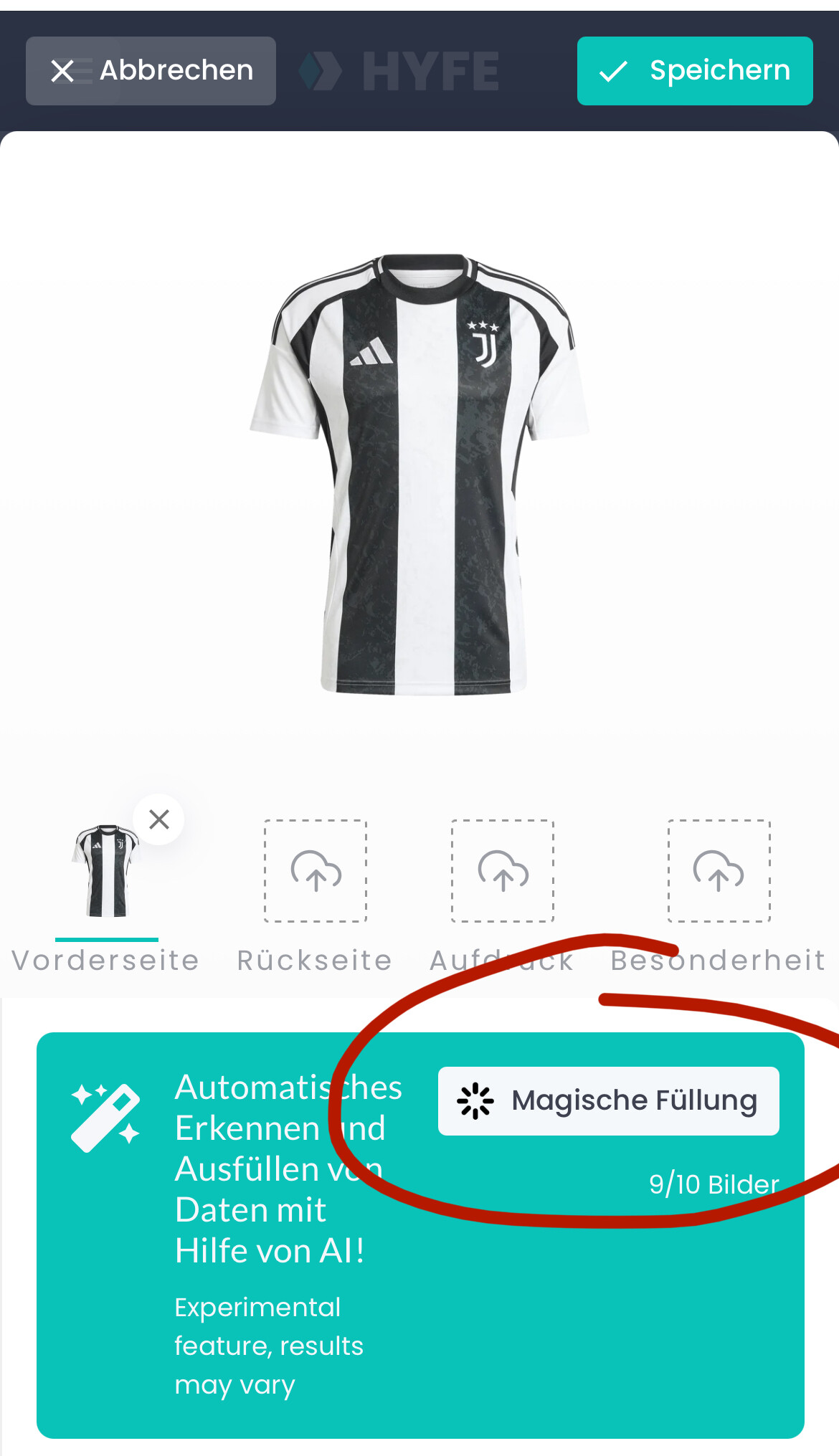Select the Vorderseite jersey thumbnail
The image size is (839, 1456).
[x=106, y=870]
